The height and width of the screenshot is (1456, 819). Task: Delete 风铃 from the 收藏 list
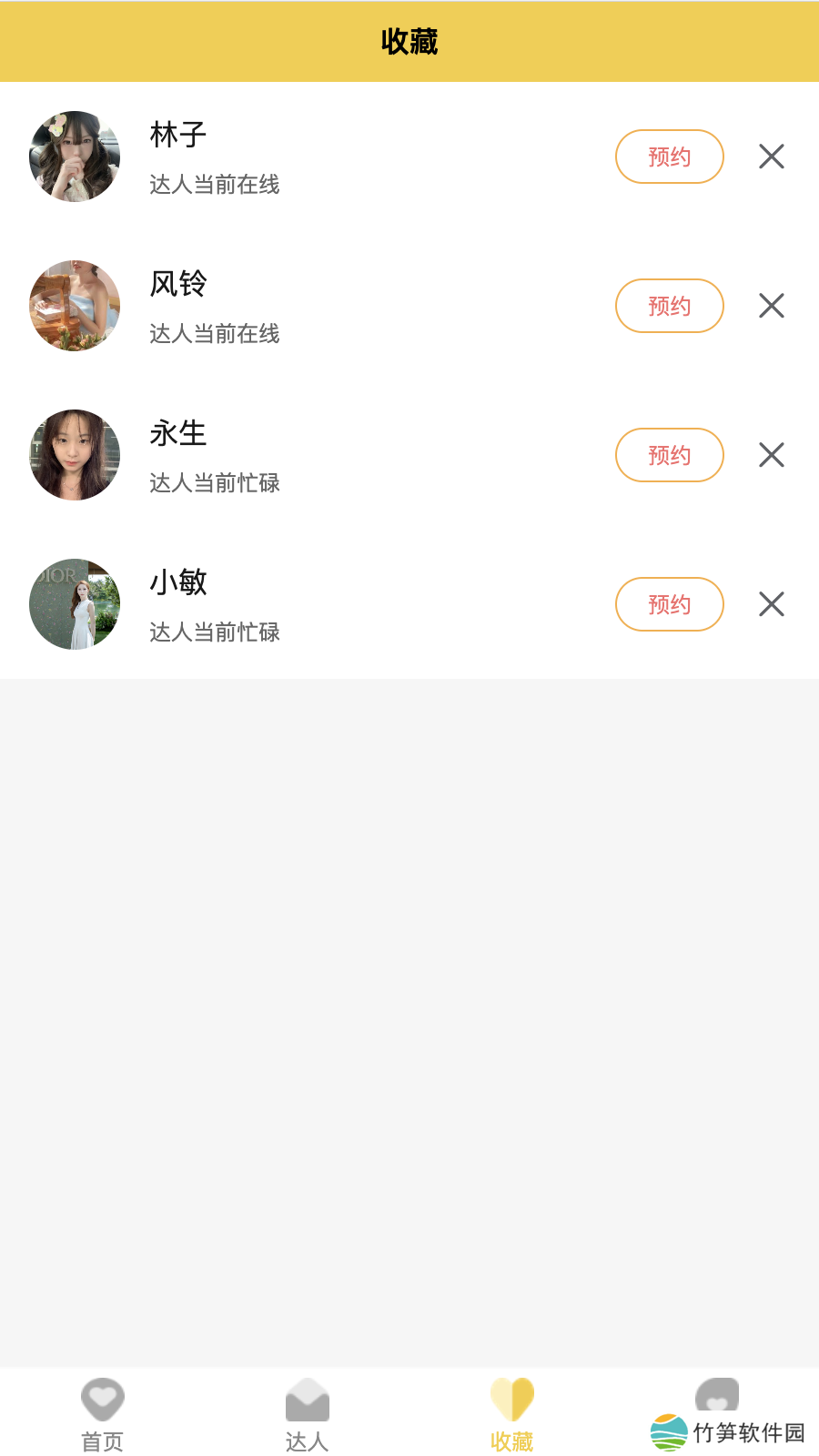771,306
